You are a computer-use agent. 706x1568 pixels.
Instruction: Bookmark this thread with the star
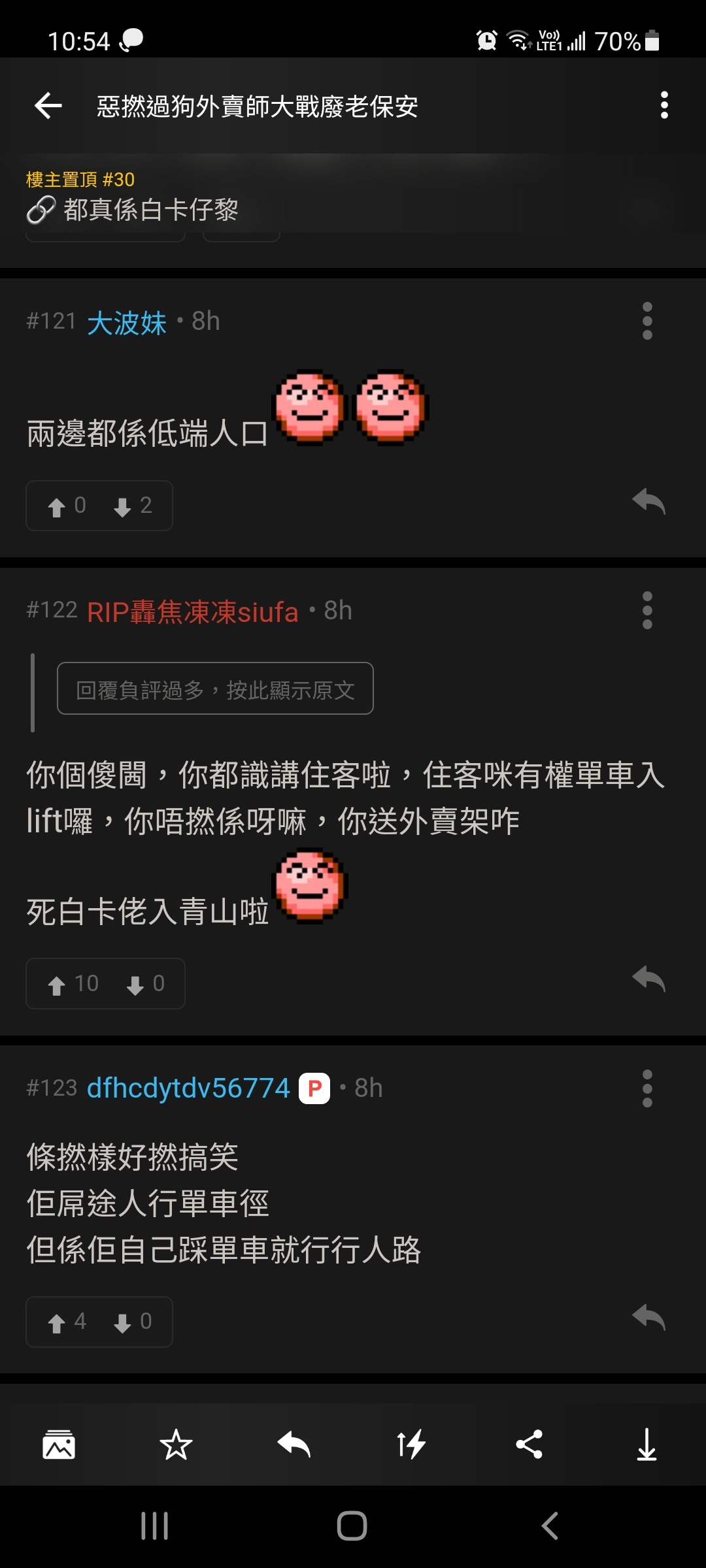pyautogui.click(x=176, y=1445)
